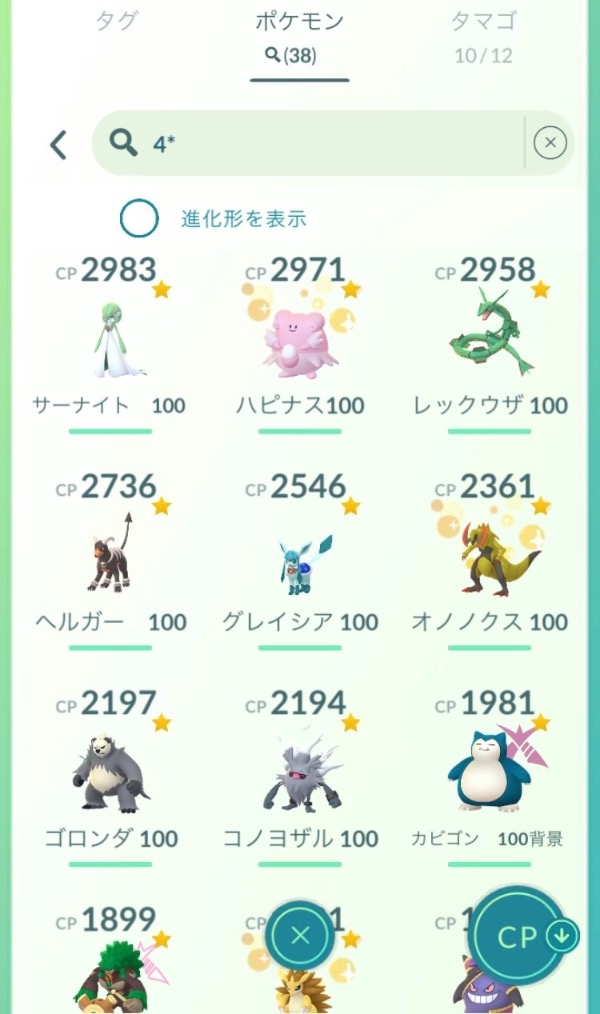Screen dimensions: 600x1014
Task: Go back with the left arrow
Action: (x=58, y=145)
